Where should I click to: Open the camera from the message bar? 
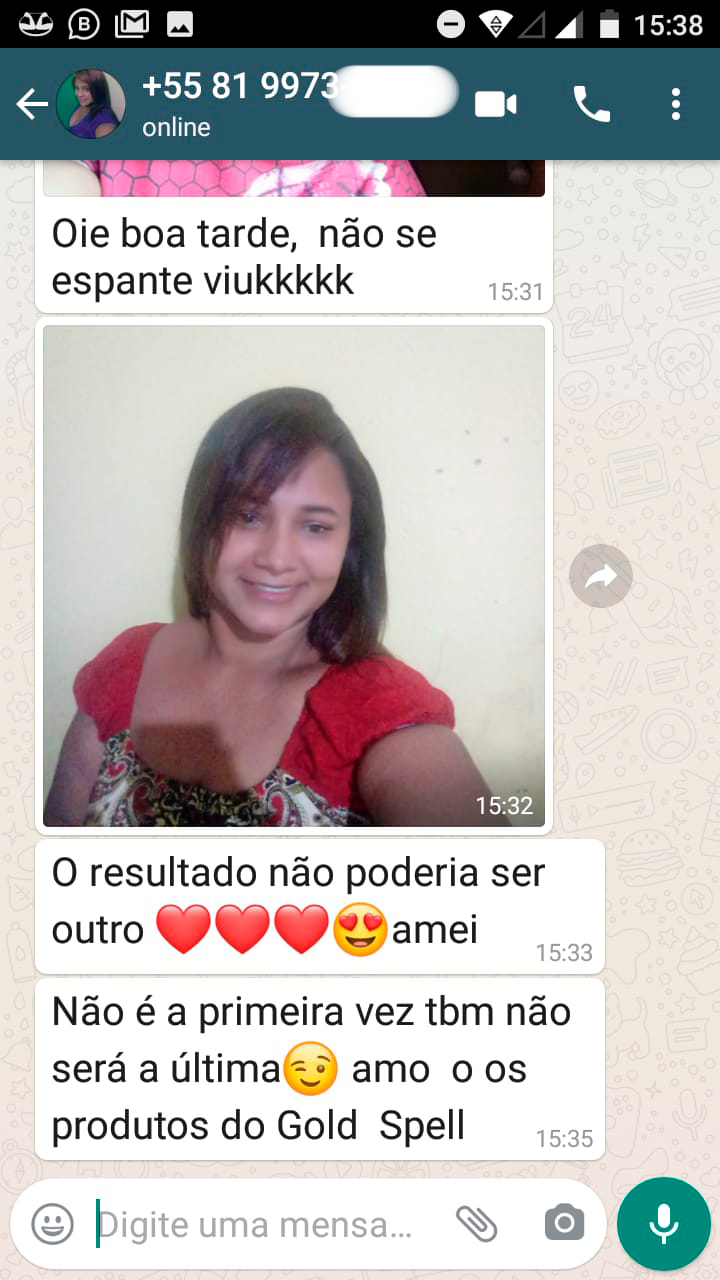[564, 1224]
